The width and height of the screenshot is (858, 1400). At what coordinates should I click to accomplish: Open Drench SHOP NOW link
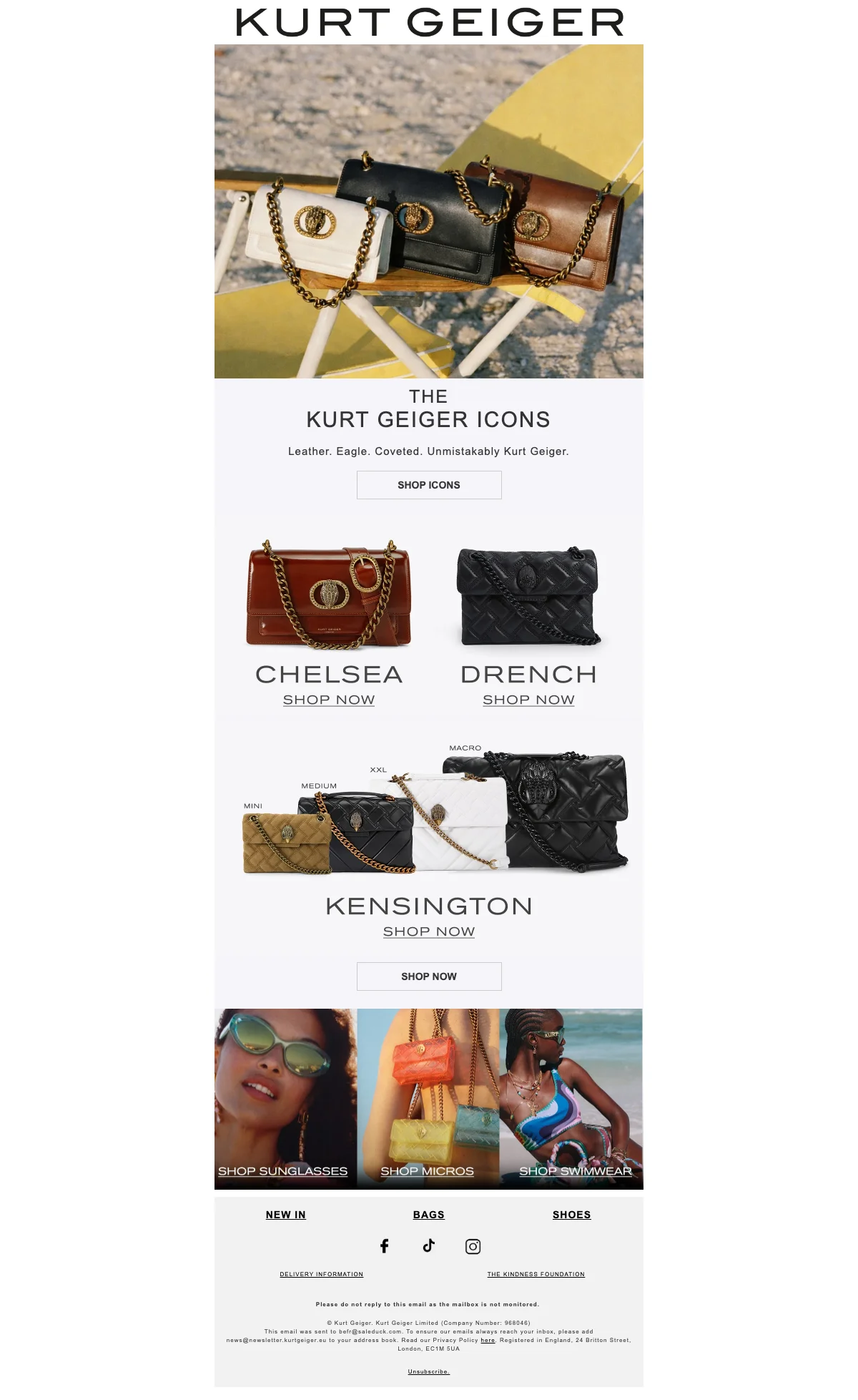tap(528, 700)
